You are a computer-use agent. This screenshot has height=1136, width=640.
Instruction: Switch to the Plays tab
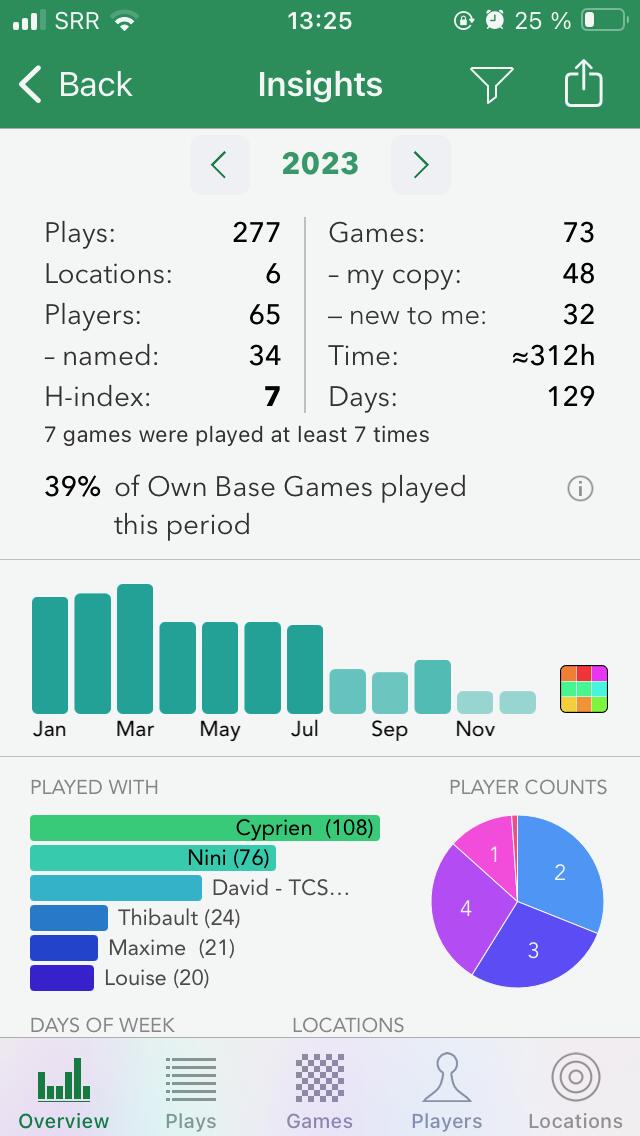coord(190,1092)
